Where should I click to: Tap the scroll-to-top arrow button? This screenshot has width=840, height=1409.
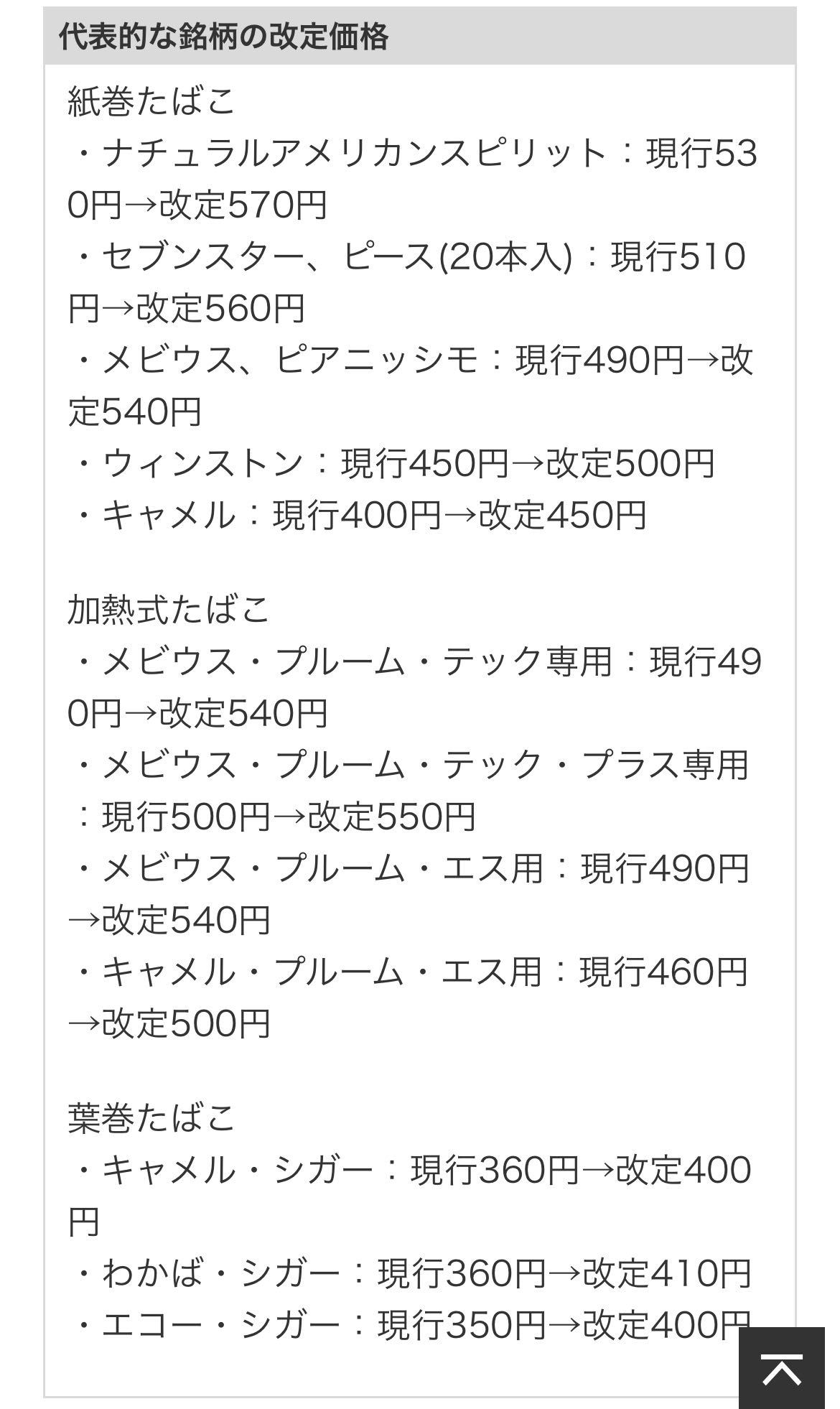[782, 1367]
